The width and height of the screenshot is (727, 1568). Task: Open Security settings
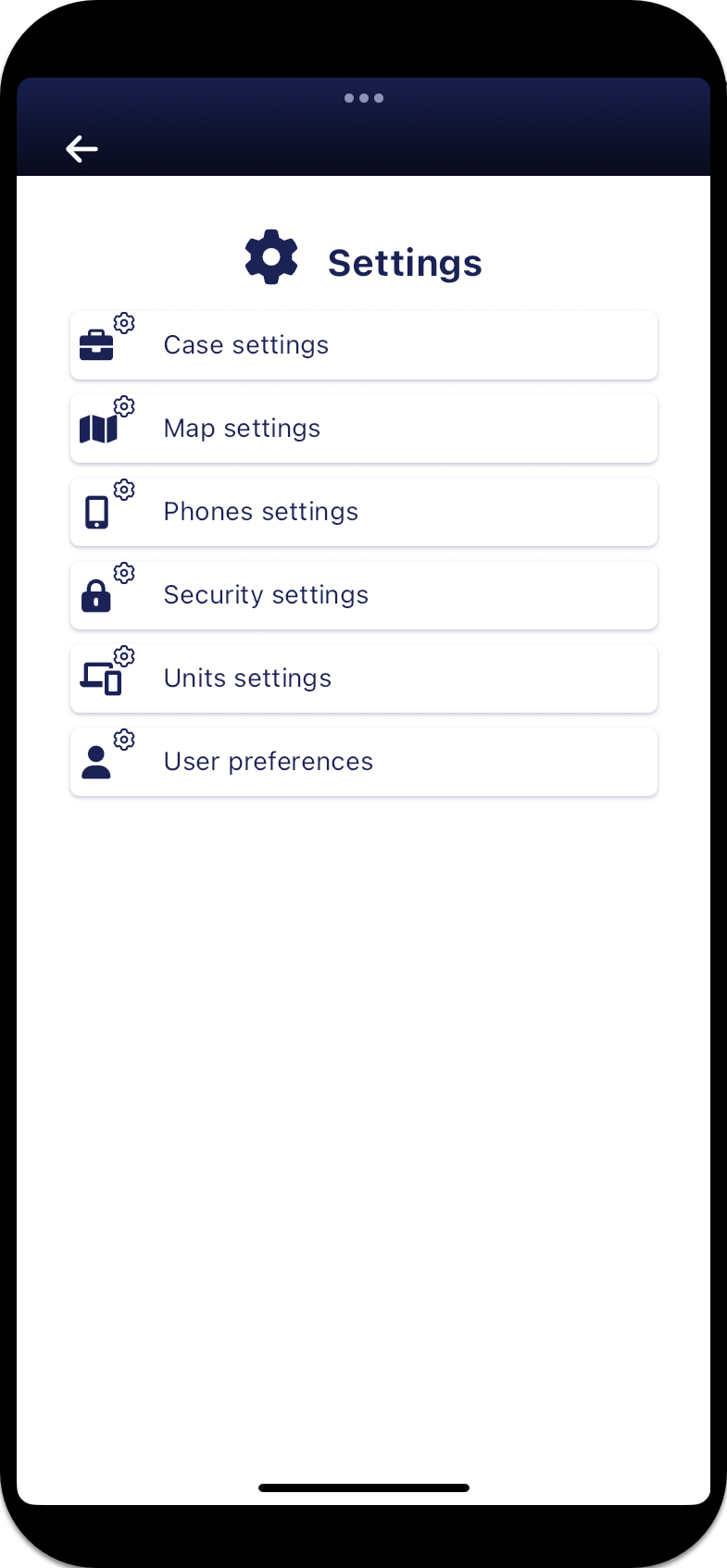tap(363, 595)
